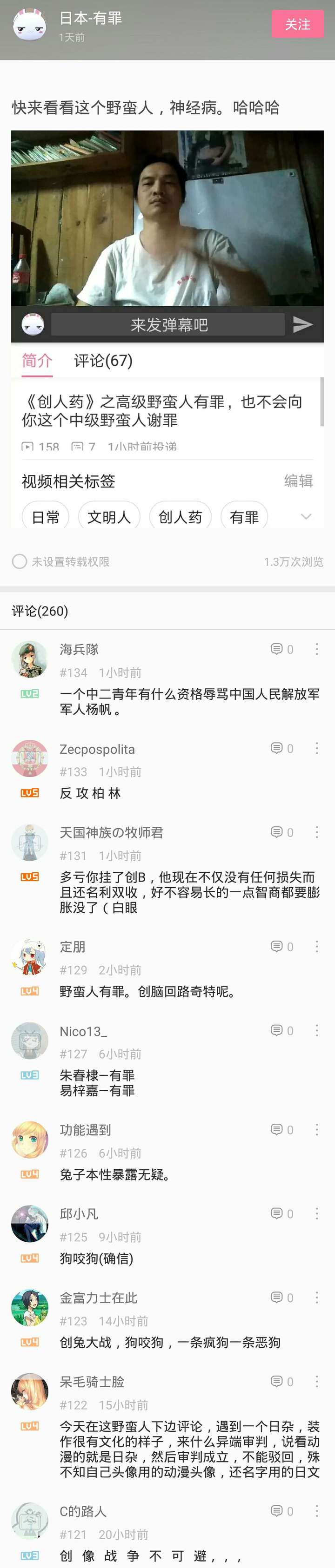
Task: View 邱小凡's profile avatar
Action: click(30, 1224)
